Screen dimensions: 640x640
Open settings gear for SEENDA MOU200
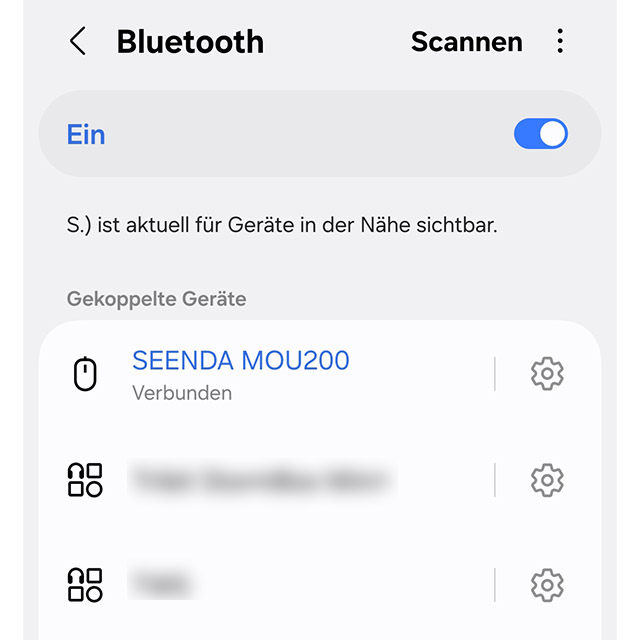coord(547,374)
